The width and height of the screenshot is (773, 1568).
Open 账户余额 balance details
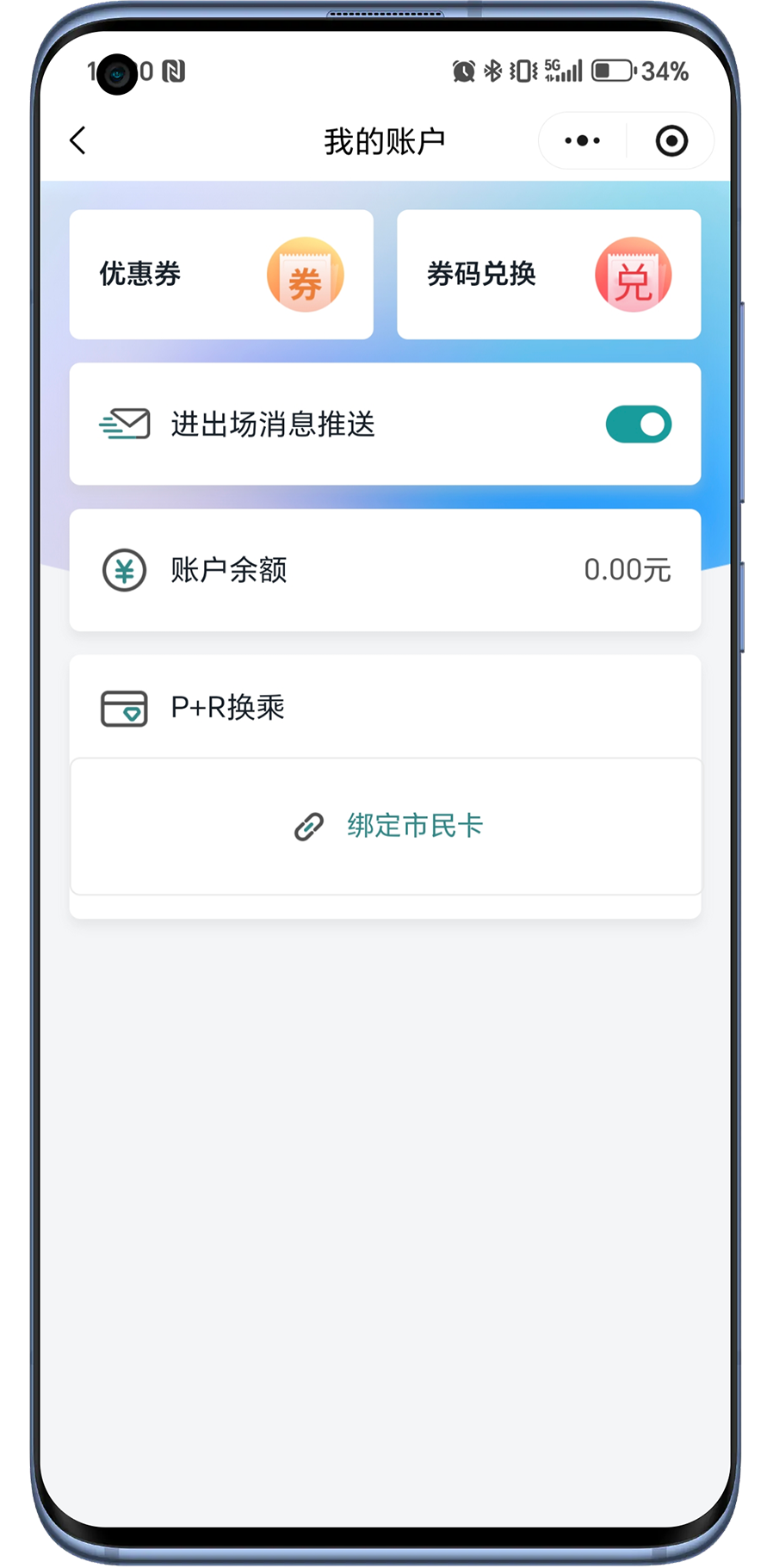coord(385,570)
